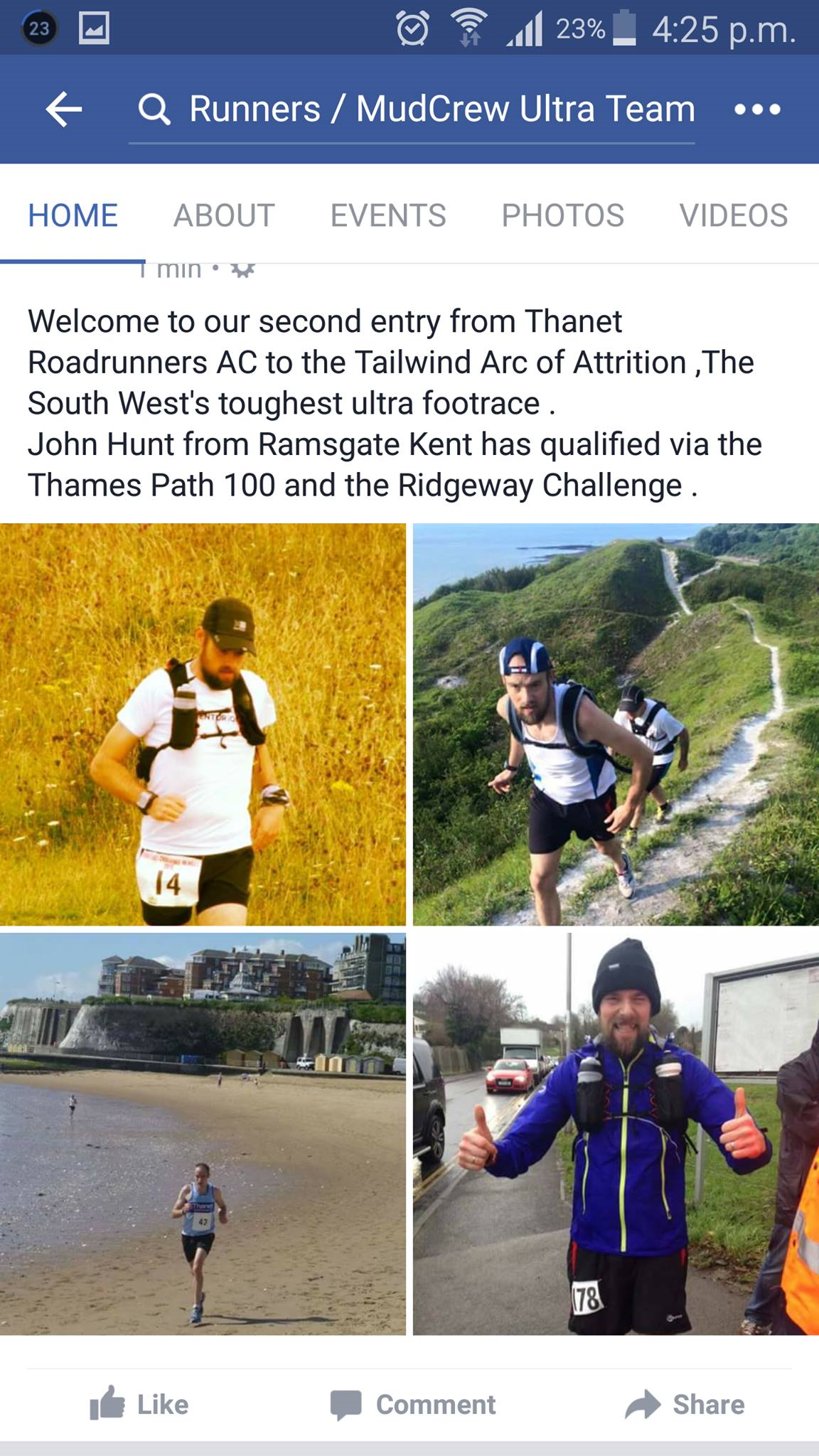819x1456 pixels.
Task: Open photo of runners on coastal path
Action: [616, 724]
